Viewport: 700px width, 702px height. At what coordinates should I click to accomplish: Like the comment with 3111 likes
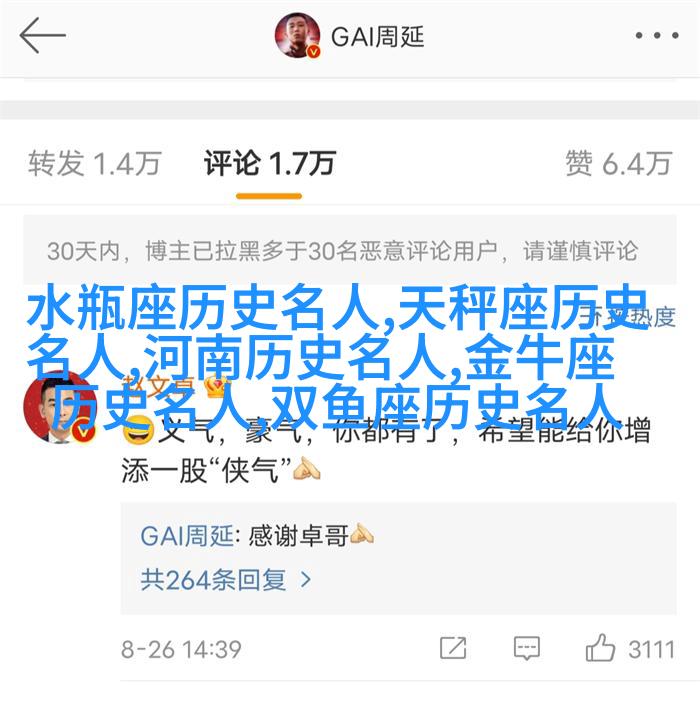tap(600, 648)
